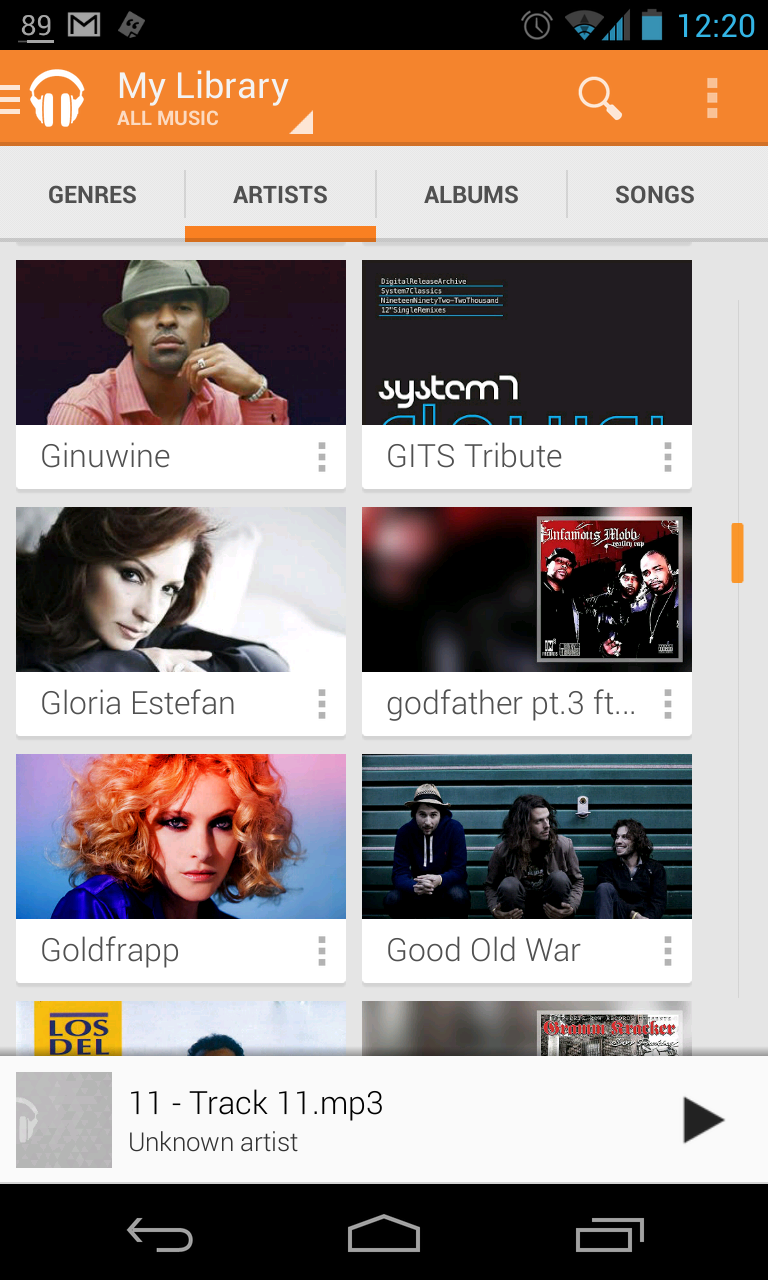Play 11 - Track 11.mp3
Image resolution: width=768 pixels, height=1280 pixels.
(703, 1120)
